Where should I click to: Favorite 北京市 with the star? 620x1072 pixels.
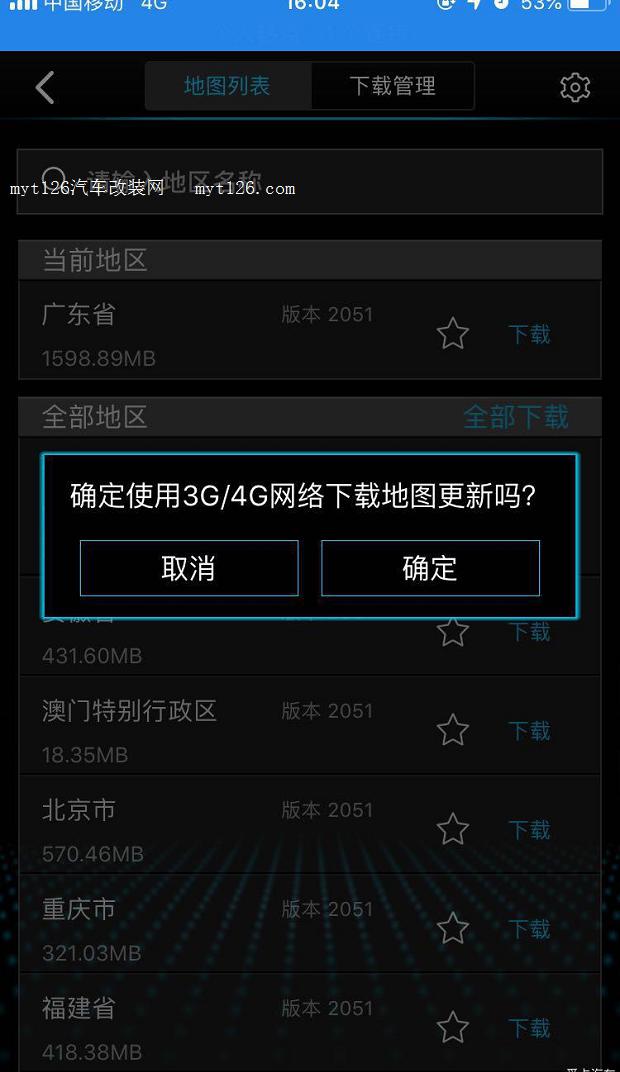(x=453, y=830)
